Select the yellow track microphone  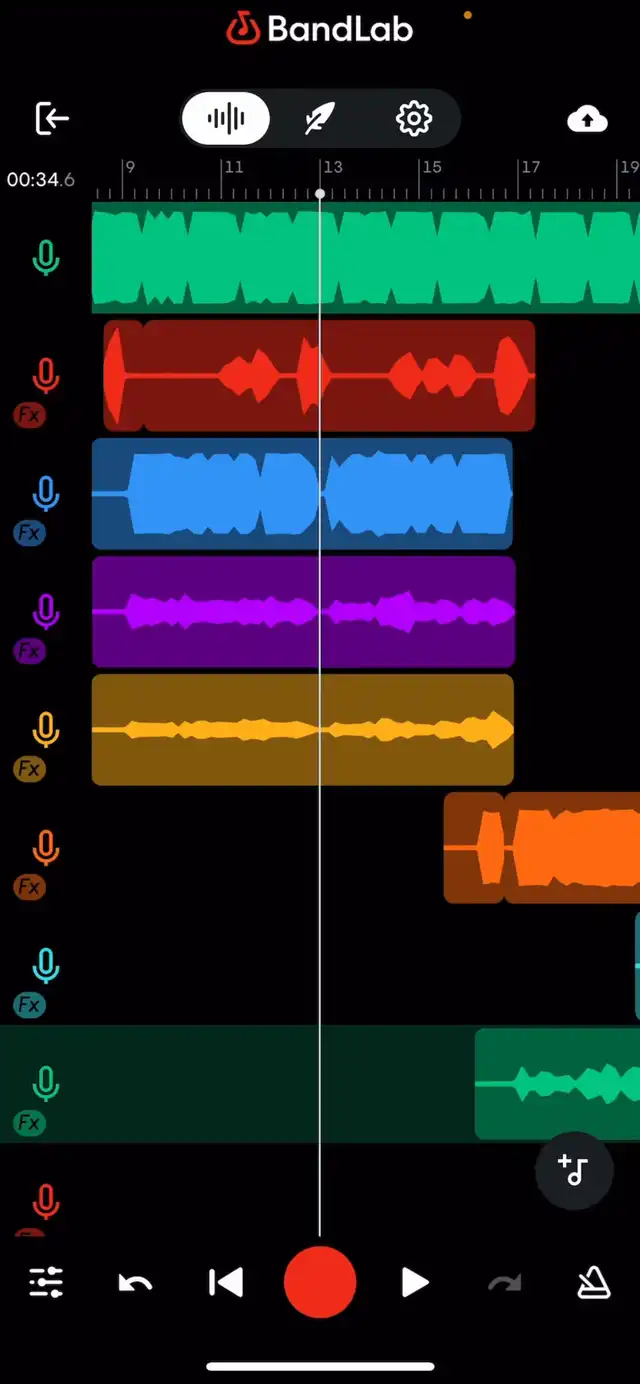[45, 730]
